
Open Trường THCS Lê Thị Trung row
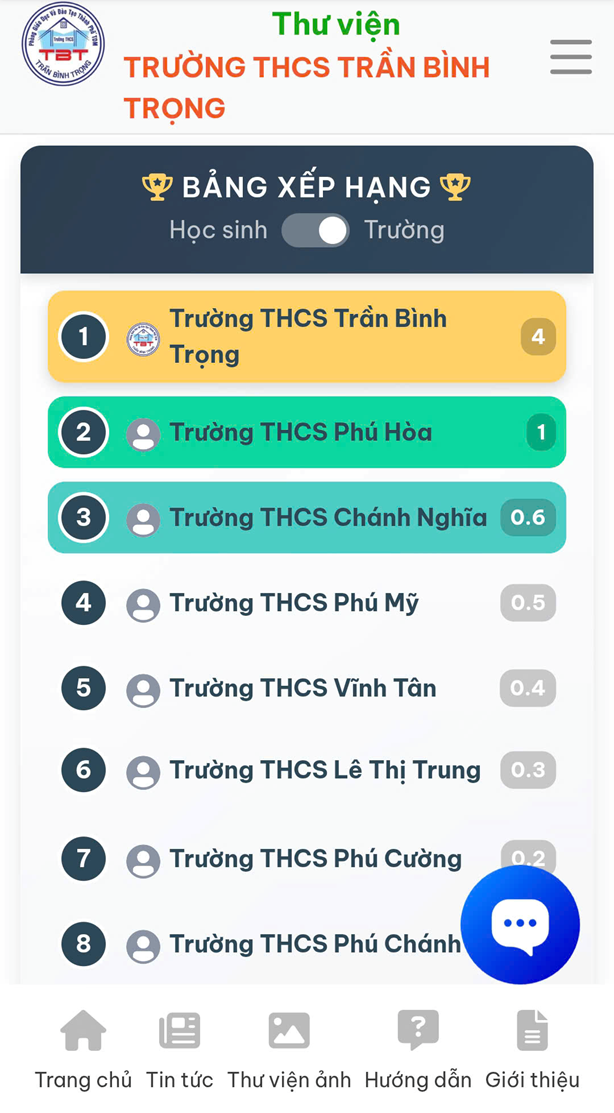point(307,771)
